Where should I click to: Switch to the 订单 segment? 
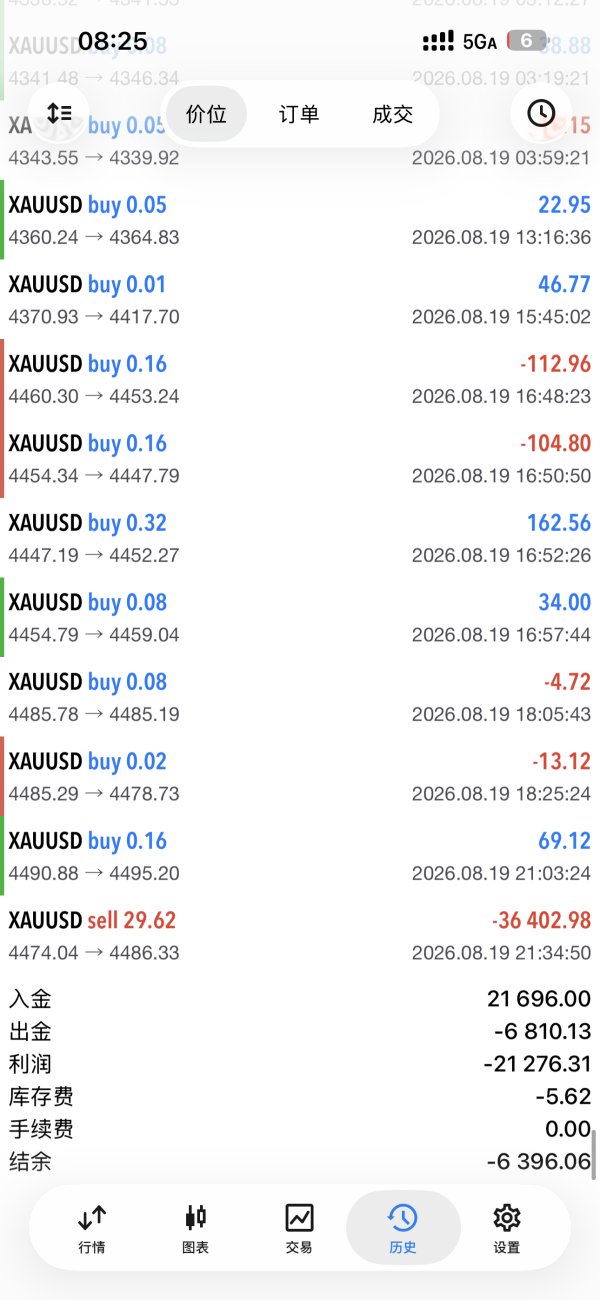(298, 114)
